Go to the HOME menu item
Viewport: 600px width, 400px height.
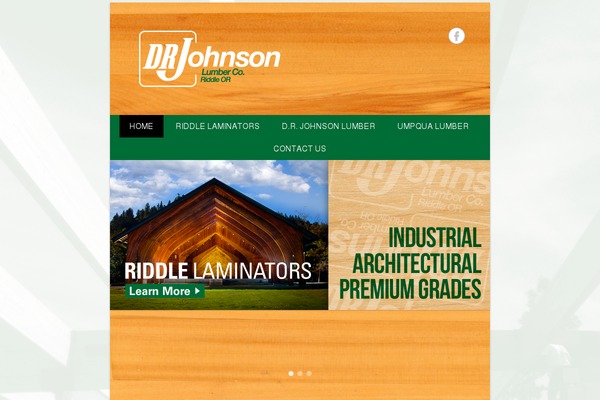141,126
